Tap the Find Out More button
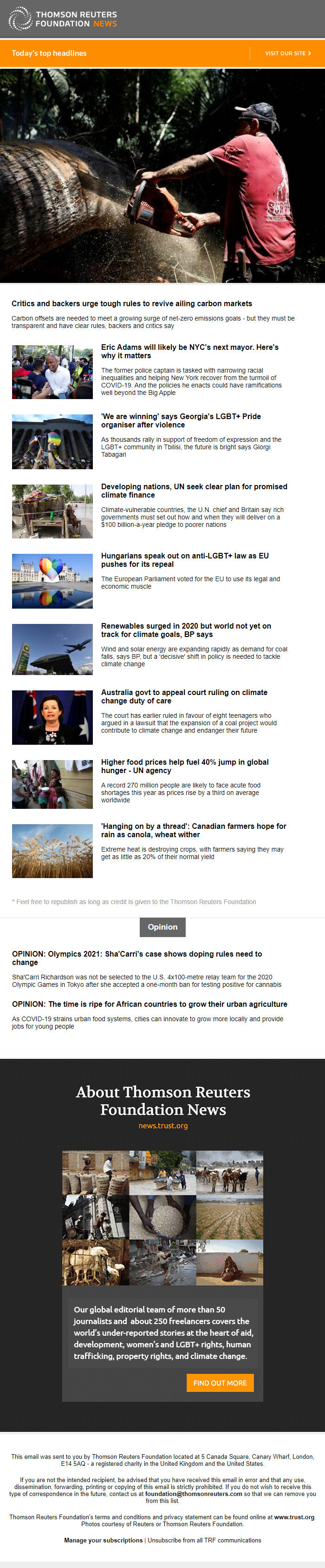 (220, 1383)
